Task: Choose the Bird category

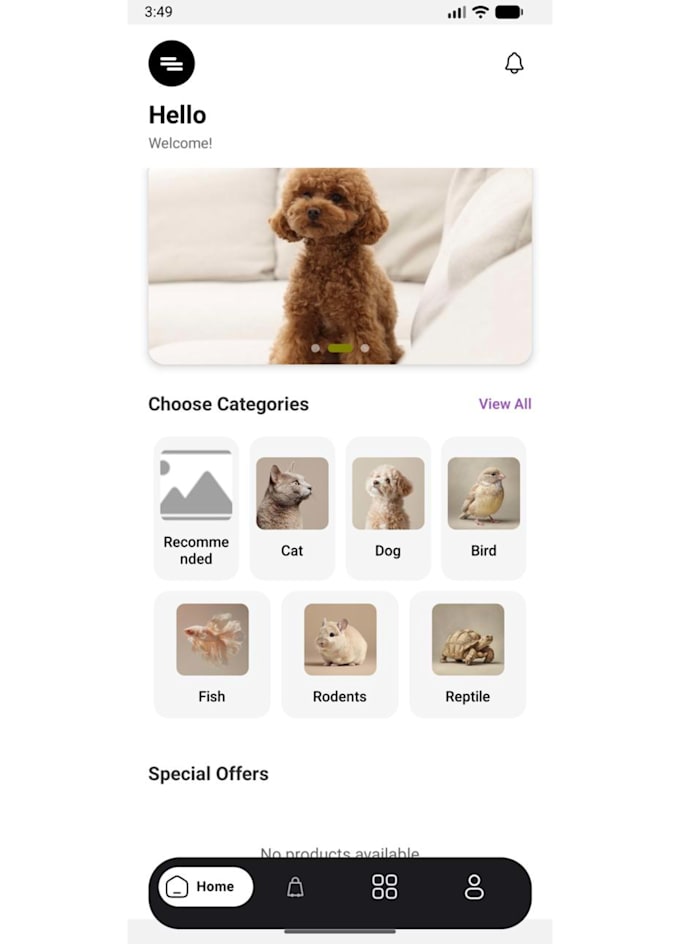Action: click(484, 509)
